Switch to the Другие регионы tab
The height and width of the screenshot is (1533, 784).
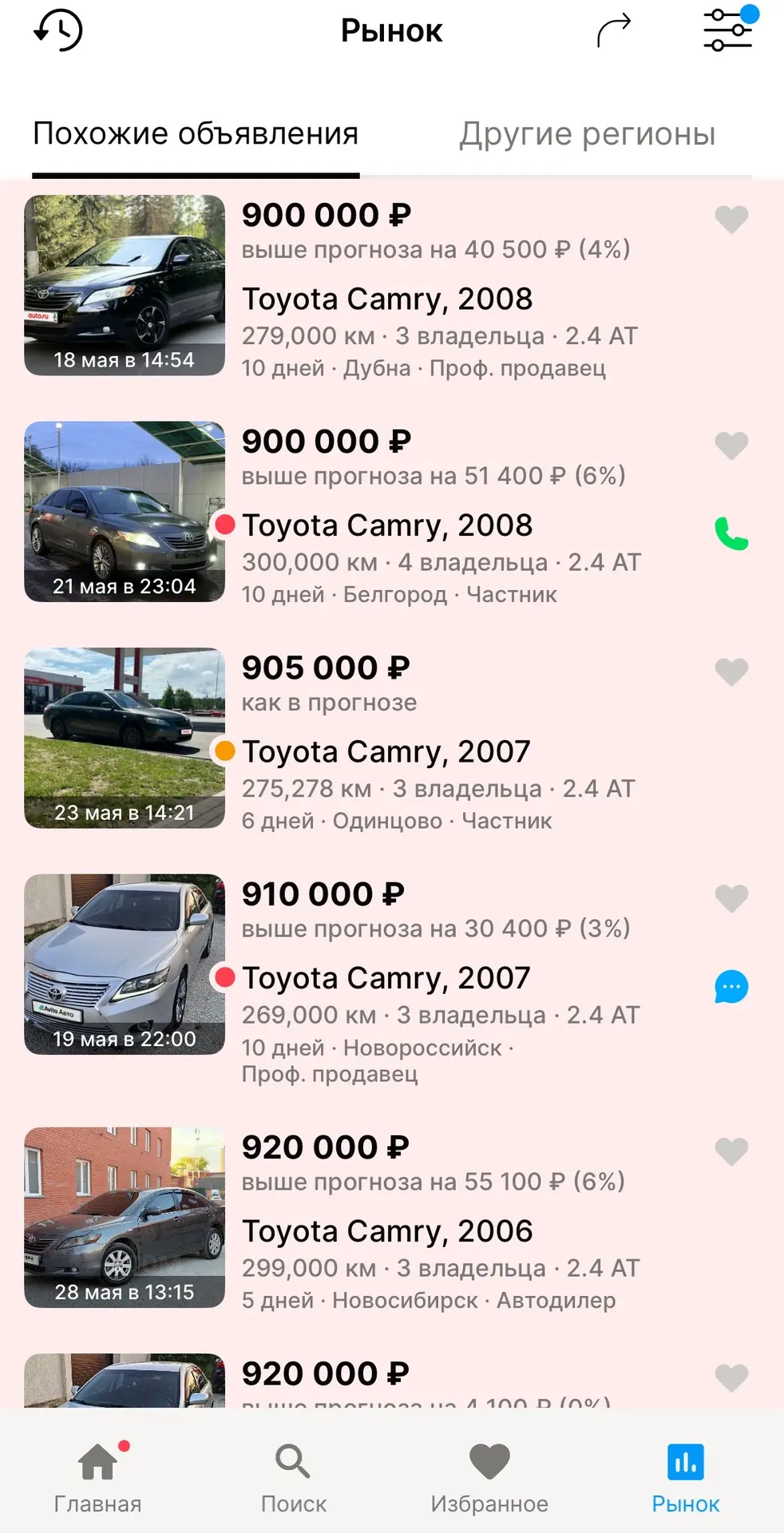587,133
